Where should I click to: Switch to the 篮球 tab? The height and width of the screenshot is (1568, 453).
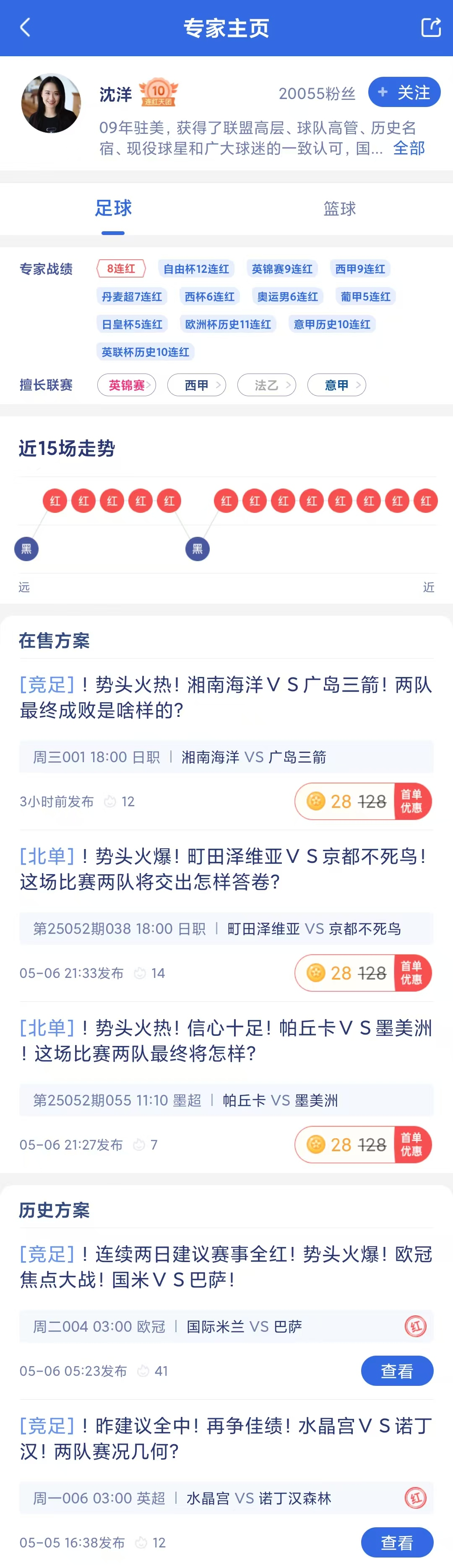click(339, 209)
